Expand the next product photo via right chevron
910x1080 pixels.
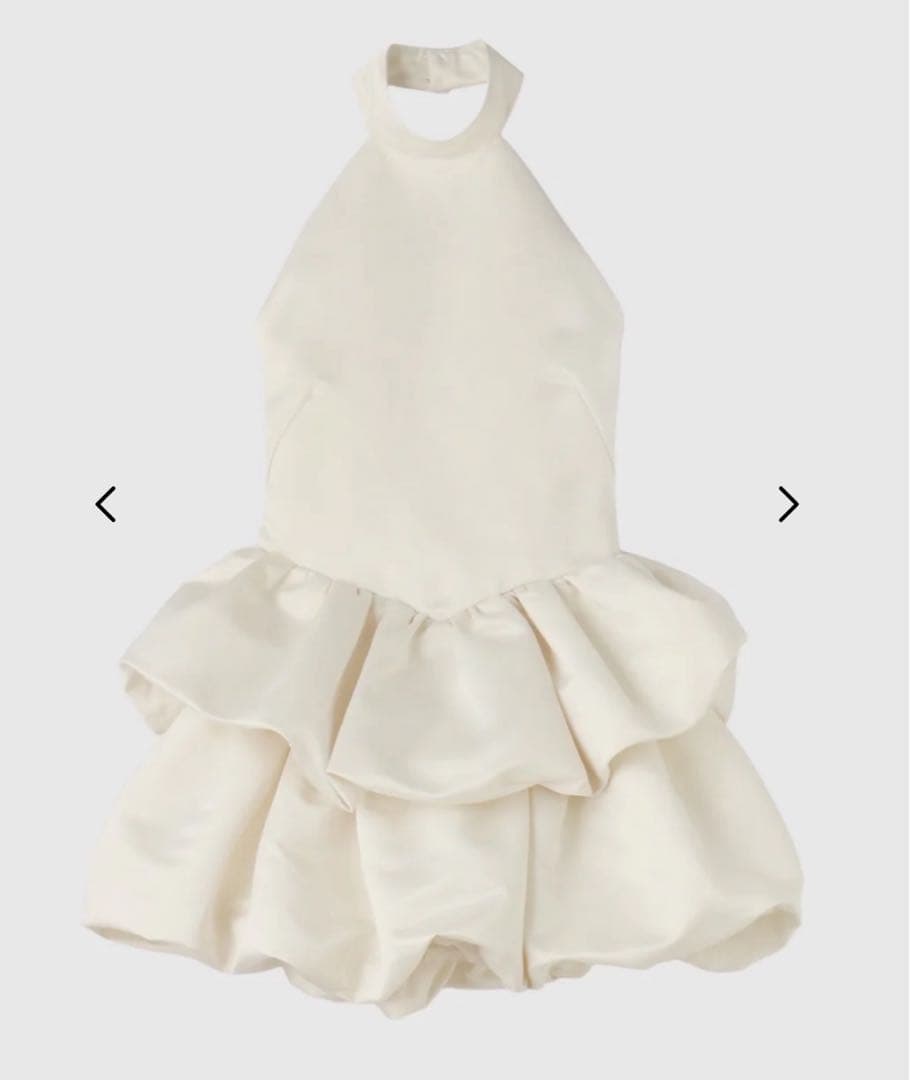[x=789, y=503]
